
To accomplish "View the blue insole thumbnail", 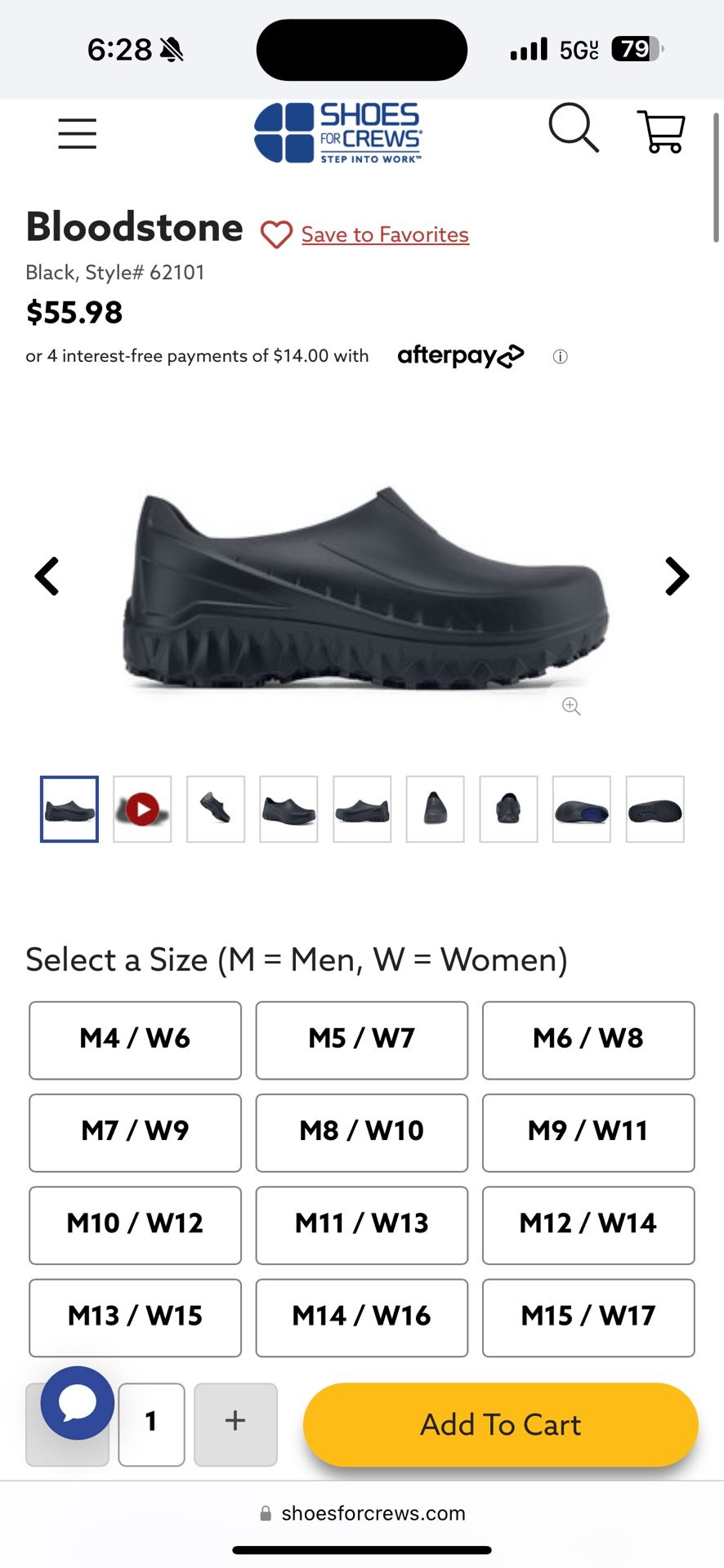I will [x=582, y=809].
